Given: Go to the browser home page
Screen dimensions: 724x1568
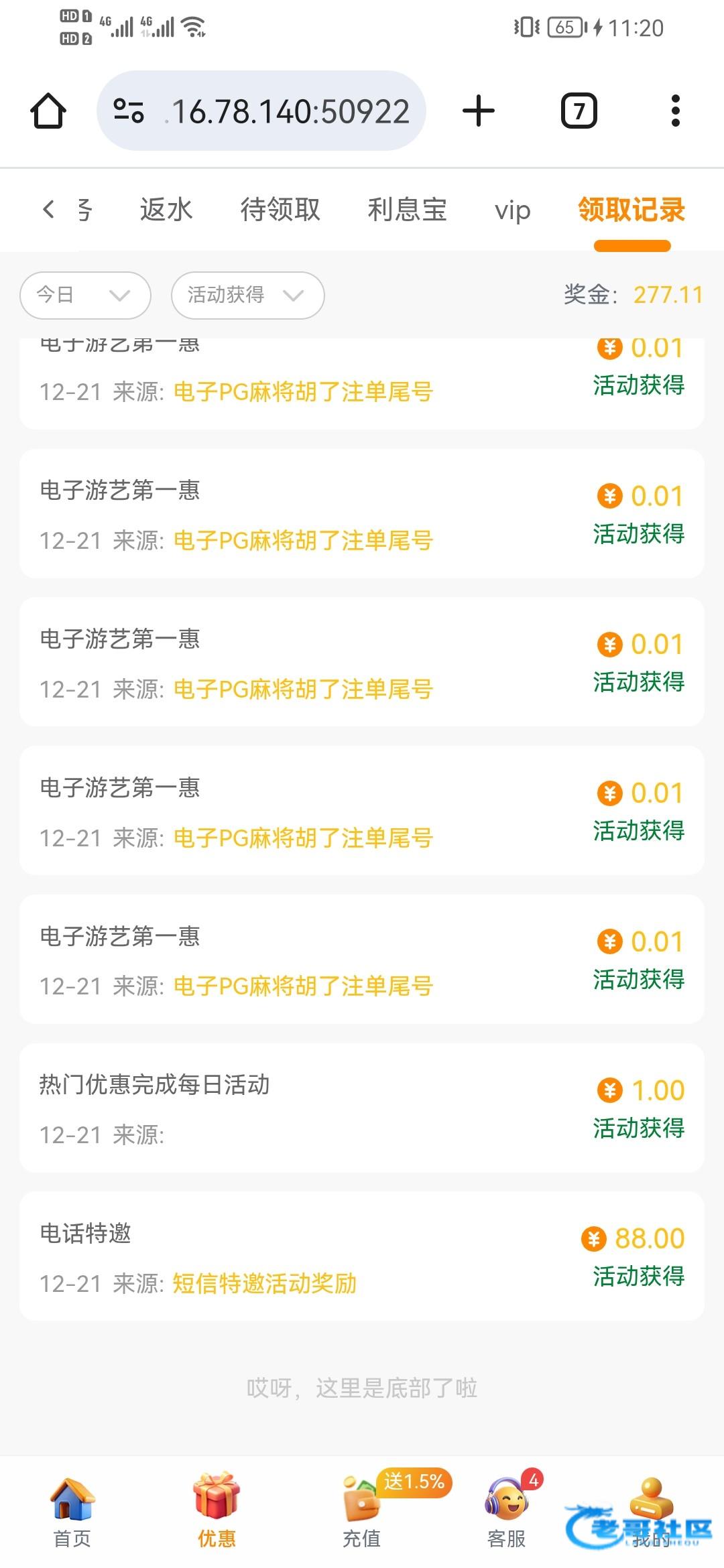Looking at the screenshot, I should (x=48, y=111).
